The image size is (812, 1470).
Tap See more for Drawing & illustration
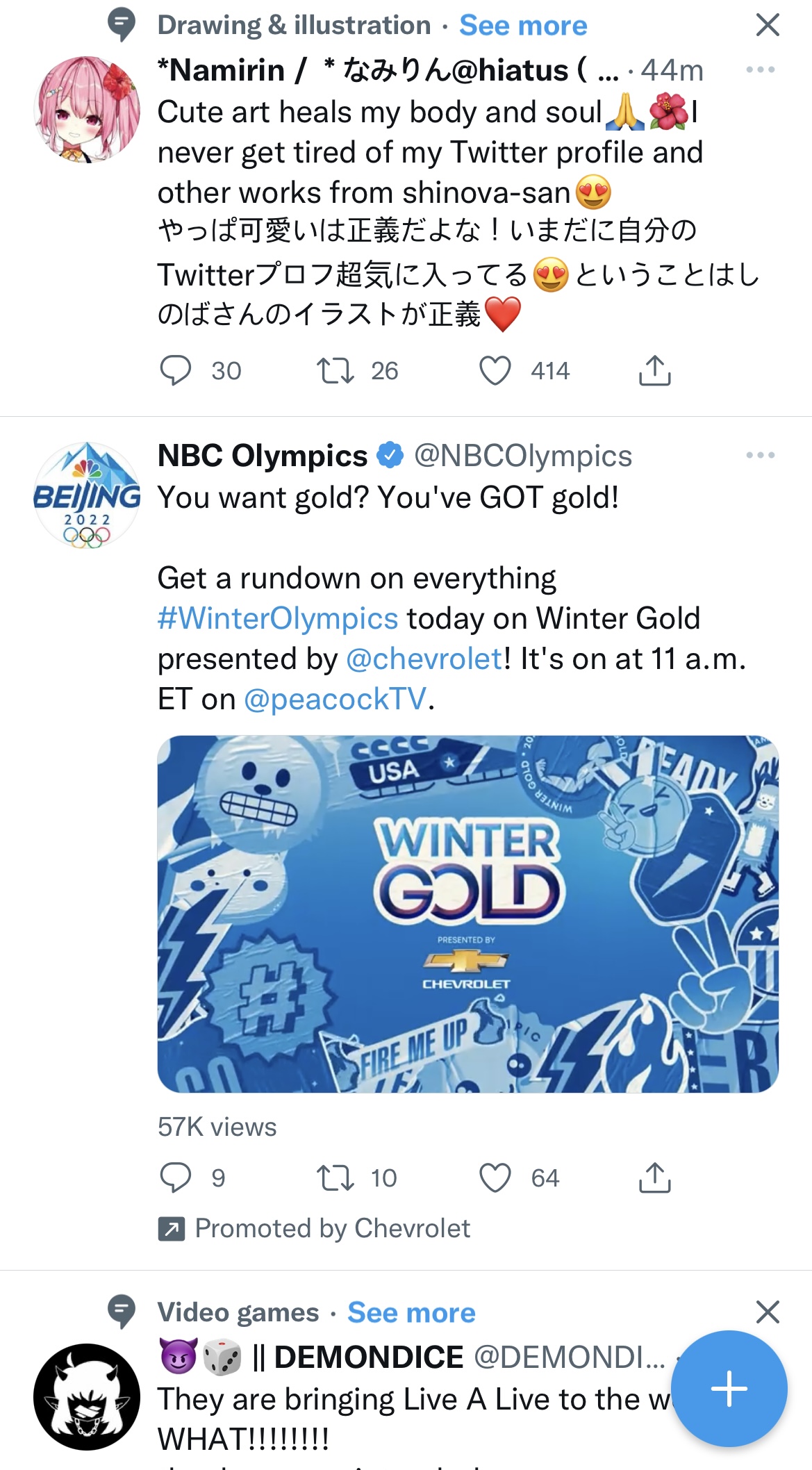click(523, 26)
